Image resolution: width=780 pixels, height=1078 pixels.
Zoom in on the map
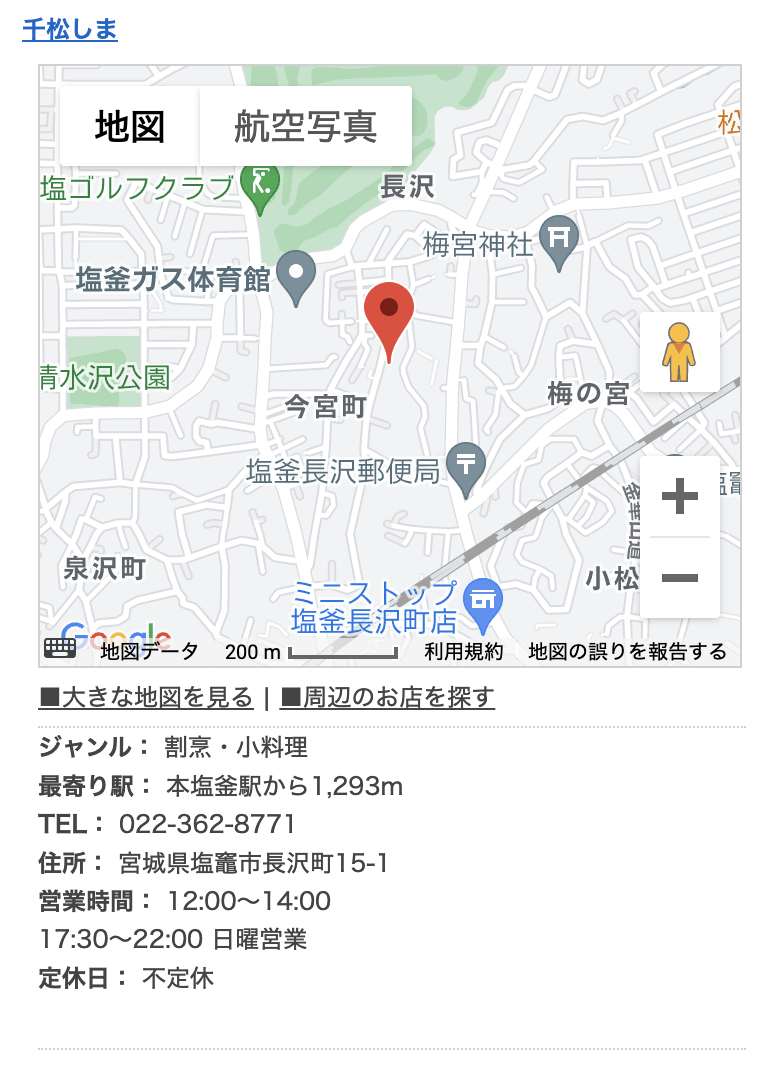[680, 496]
